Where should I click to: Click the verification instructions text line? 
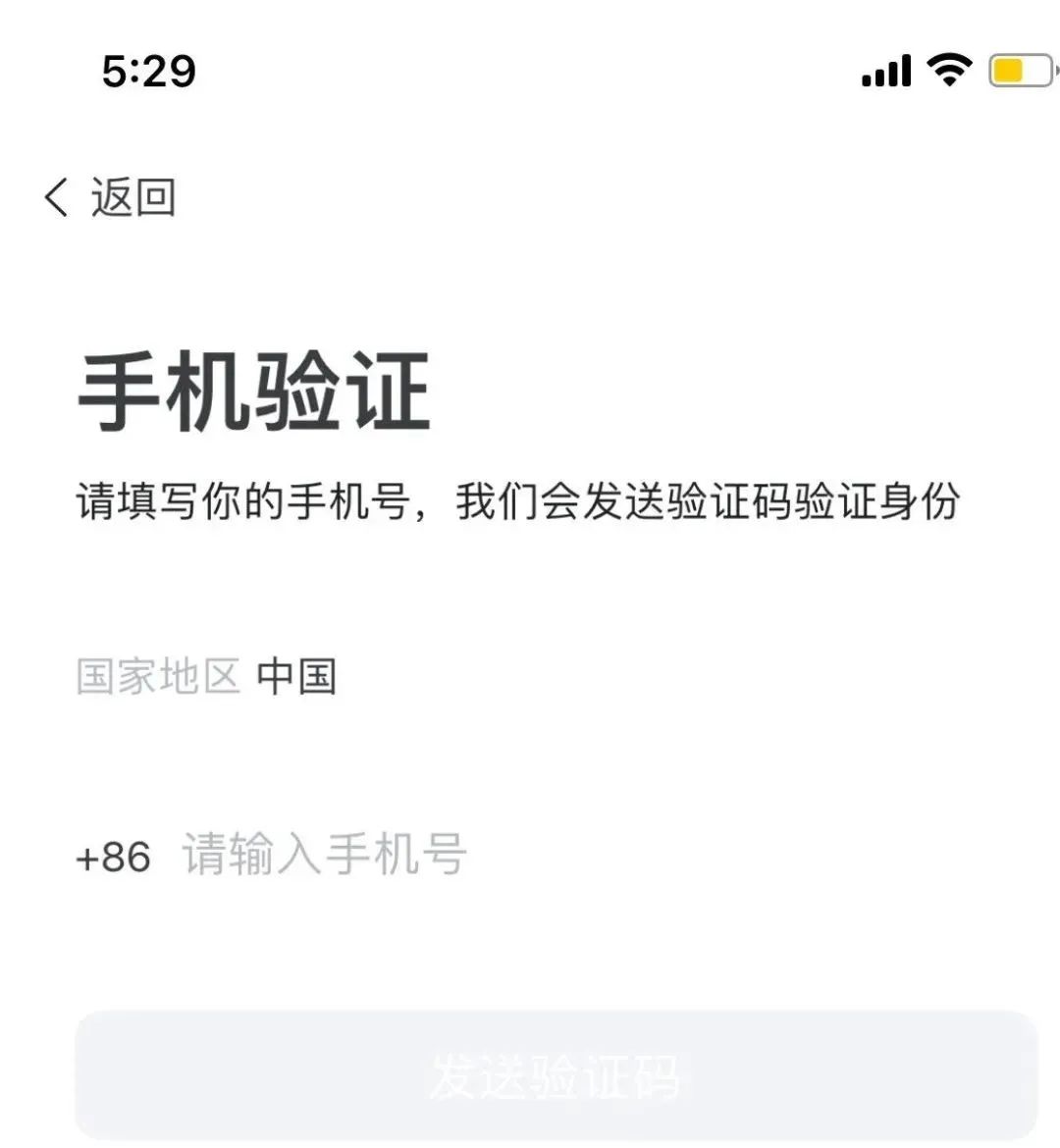pos(522,498)
